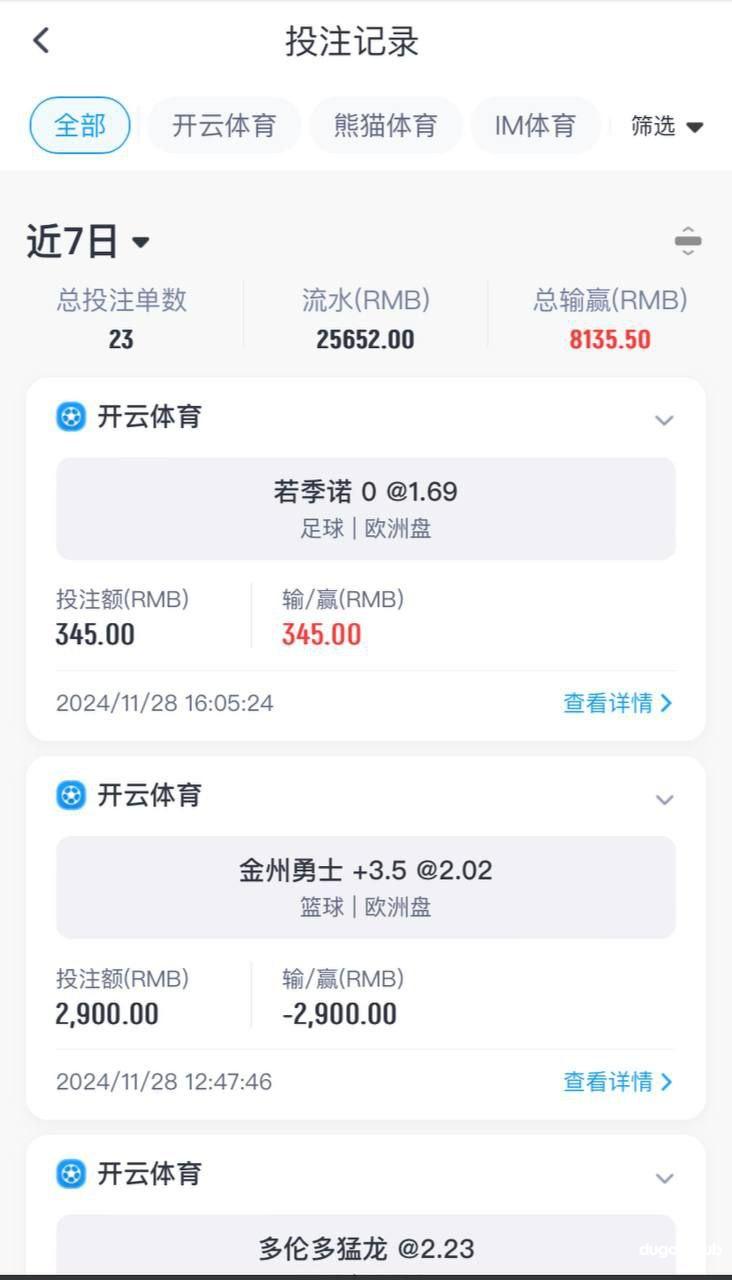This screenshot has height=1280, width=732.
Task: Open the sort control icon at top right
Action: coord(688,240)
